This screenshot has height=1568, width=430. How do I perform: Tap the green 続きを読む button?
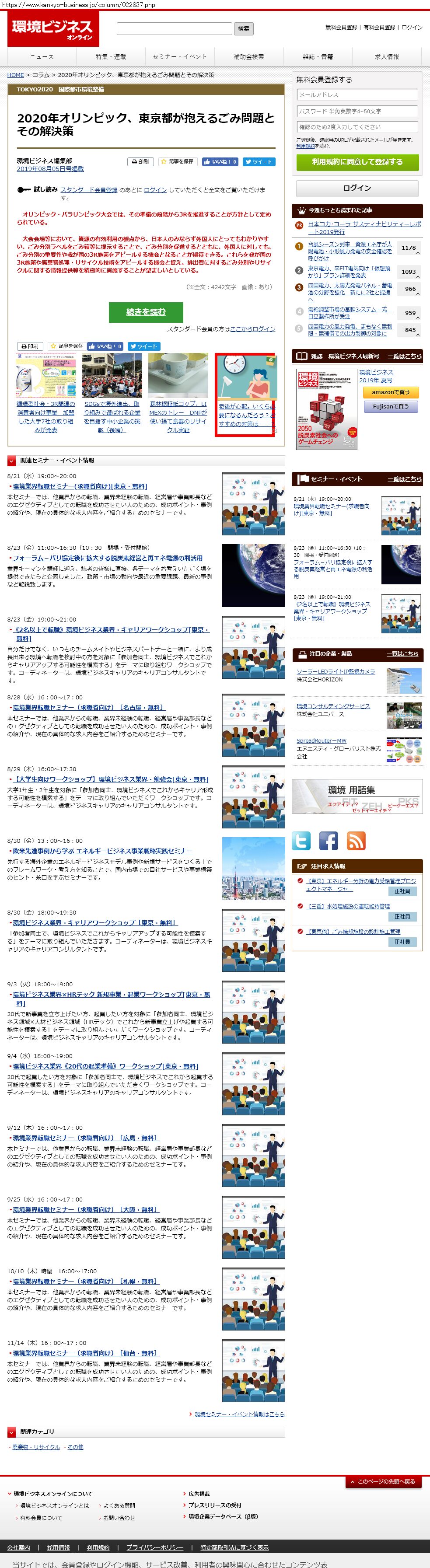[x=146, y=312]
